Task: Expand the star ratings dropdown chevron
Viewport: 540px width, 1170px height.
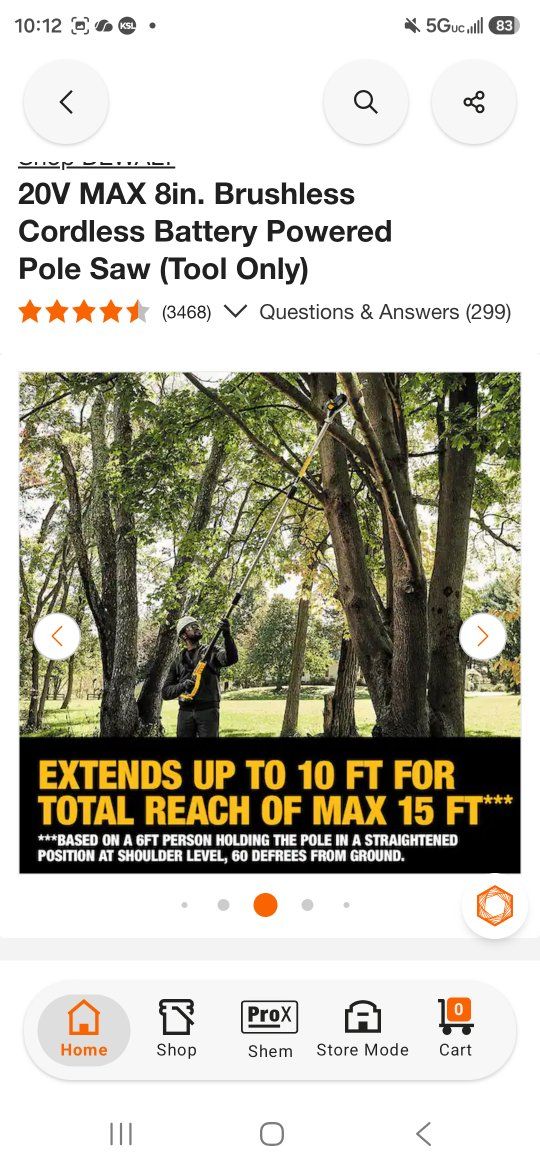Action: (x=235, y=312)
